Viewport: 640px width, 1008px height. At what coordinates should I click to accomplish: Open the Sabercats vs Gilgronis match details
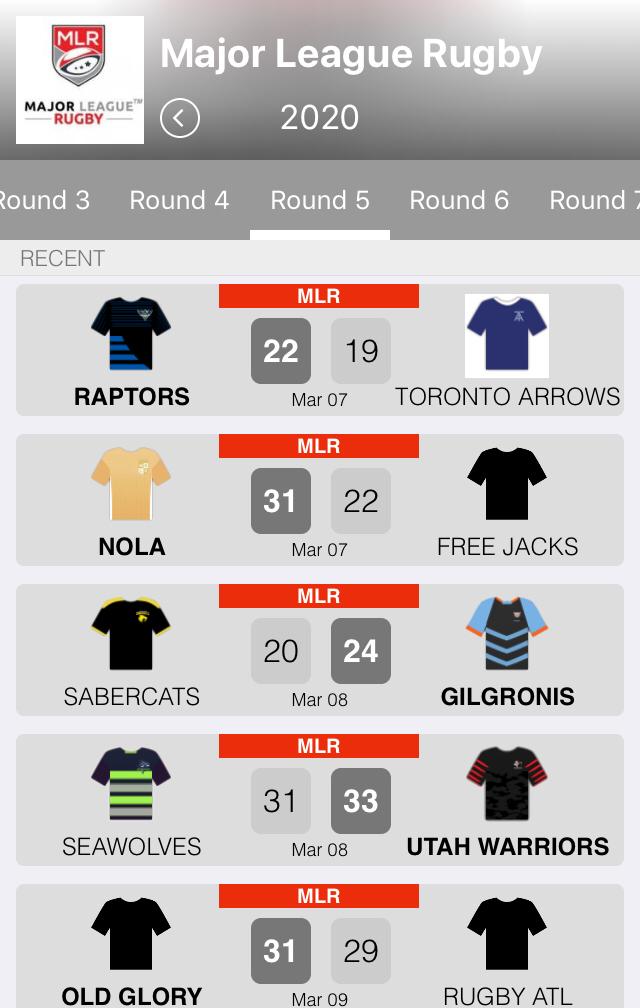click(x=320, y=650)
